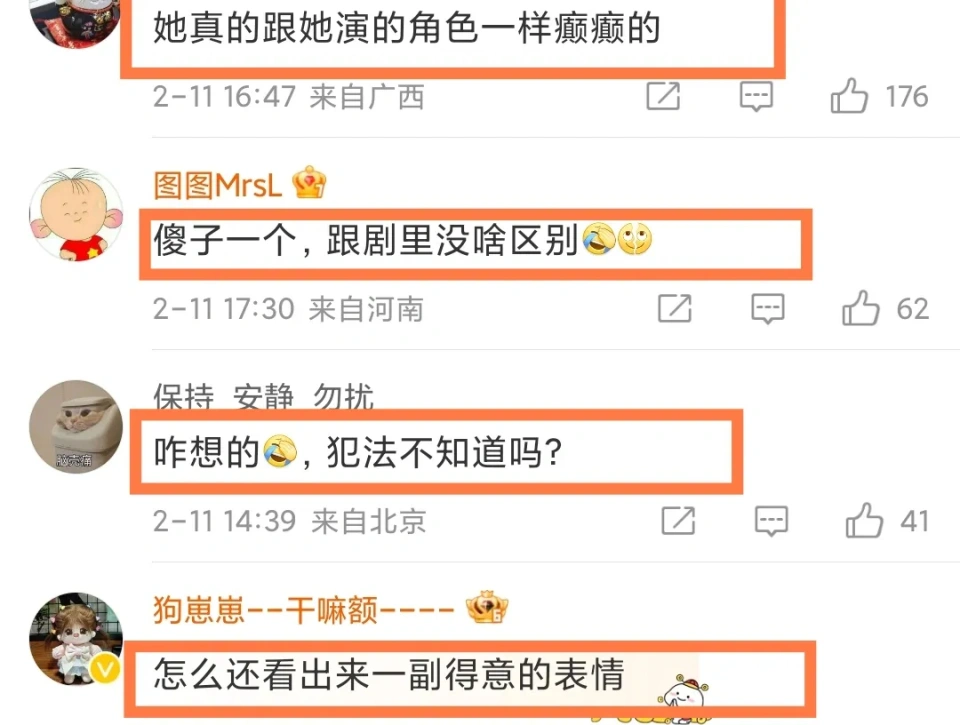Repost the comment posted 2-11 14:39
The width and height of the screenshot is (960, 725).
[678, 521]
